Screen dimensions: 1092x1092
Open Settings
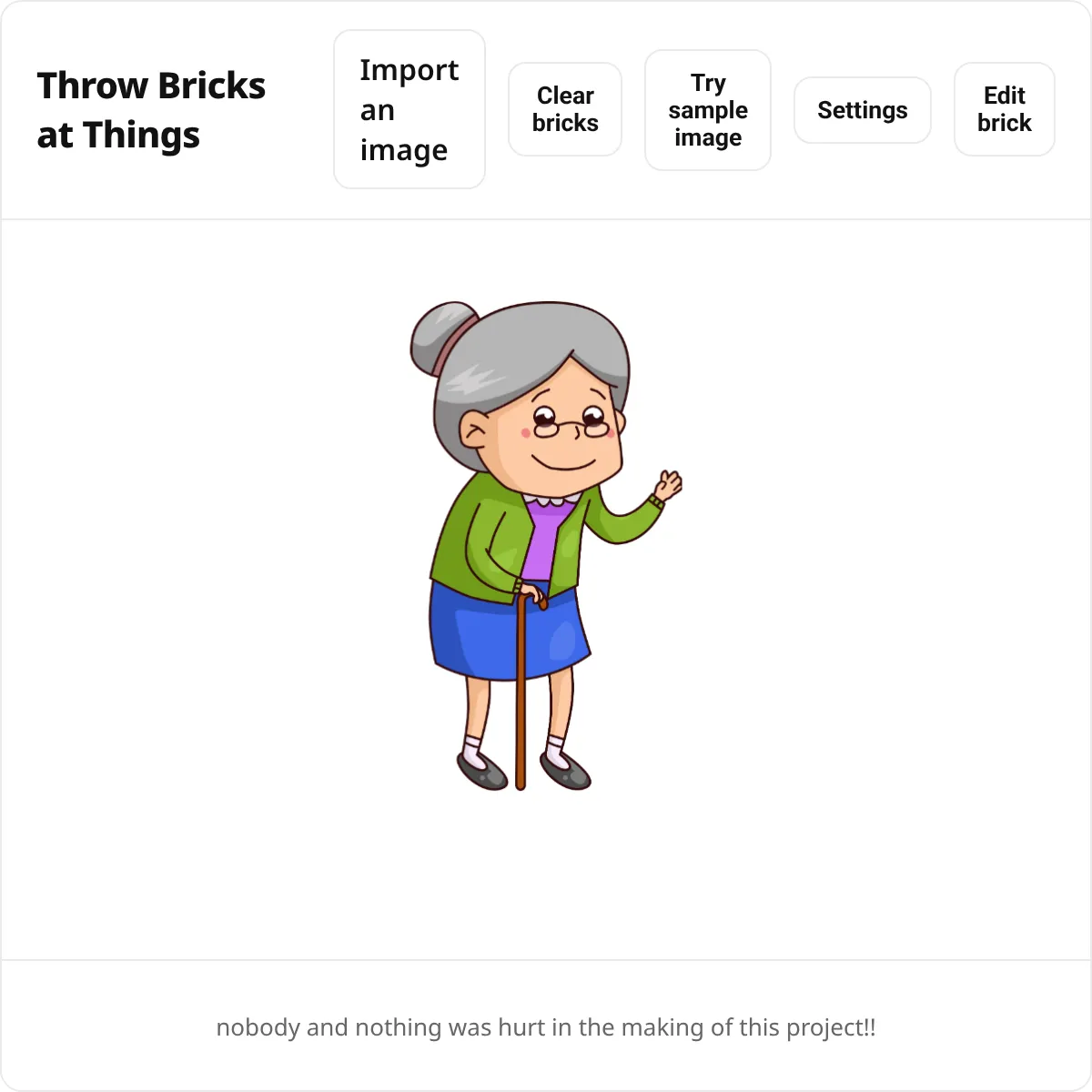tap(863, 110)
